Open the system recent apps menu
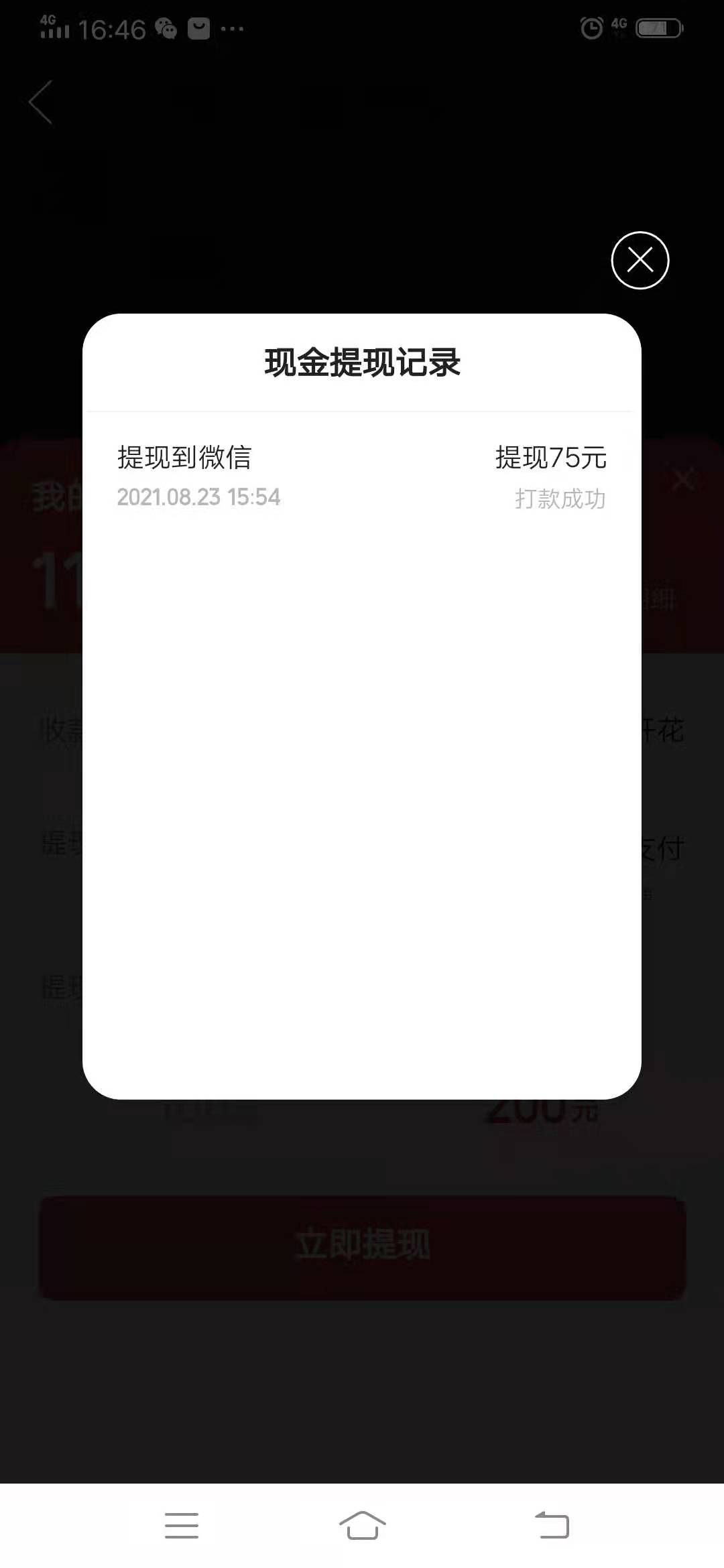724x1568 pixels. coord(181,1526)
